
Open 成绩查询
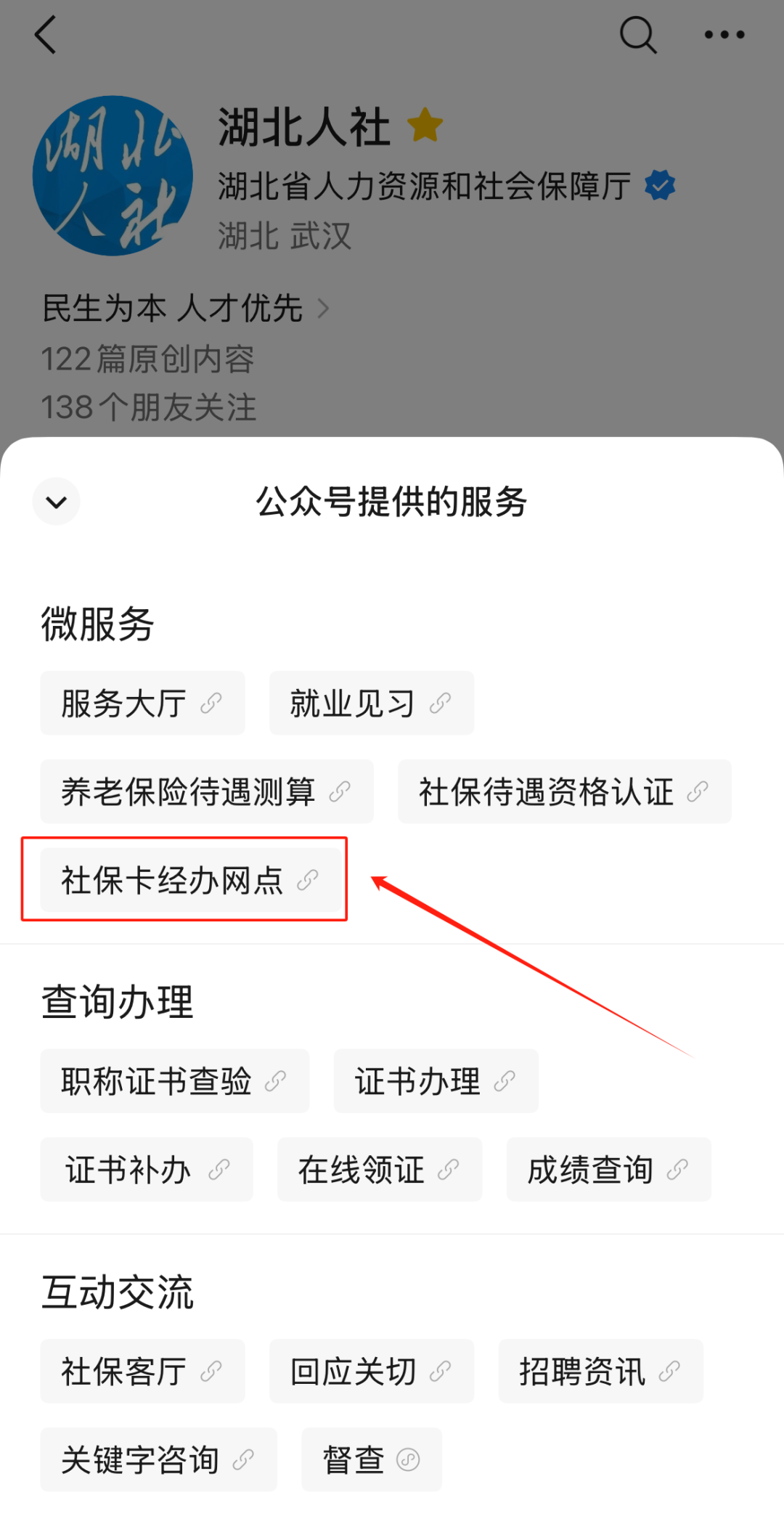tap(608, 1170)
